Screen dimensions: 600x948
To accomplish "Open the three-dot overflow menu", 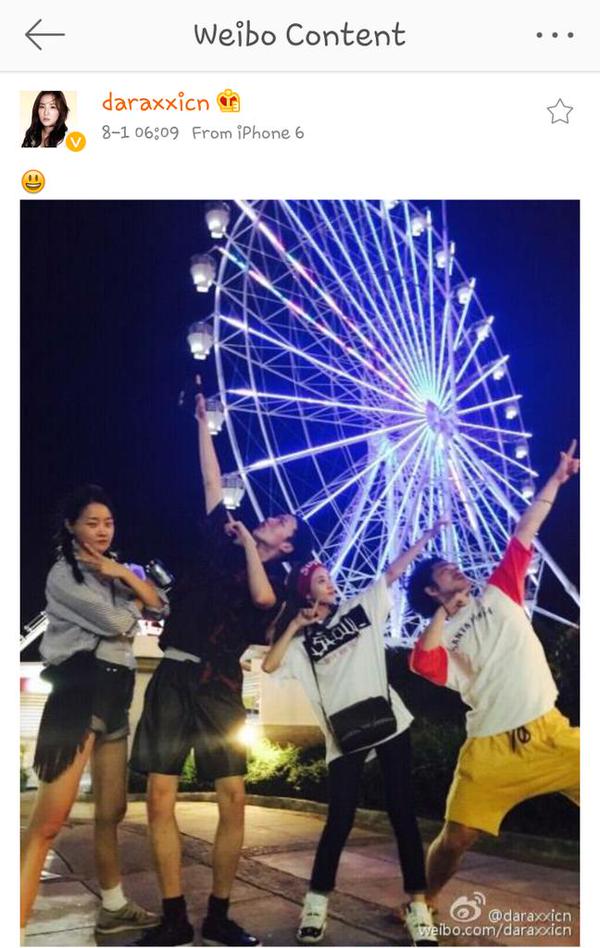I will pyautogui.click(x=554, y=35).
